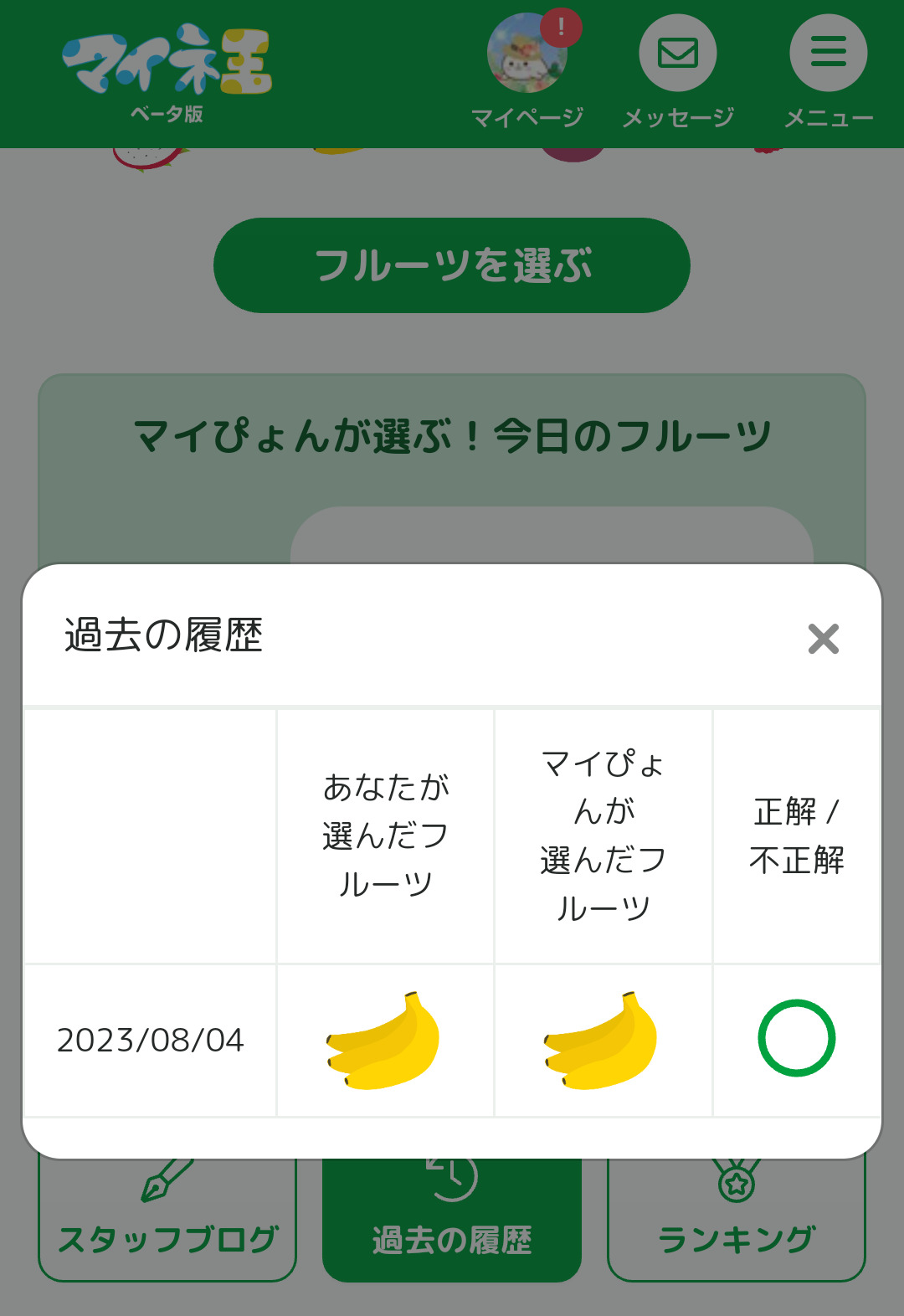This screenshot has width=904, height=1316.
Task: Go to マイナビ home via logo
Action: 167,63
